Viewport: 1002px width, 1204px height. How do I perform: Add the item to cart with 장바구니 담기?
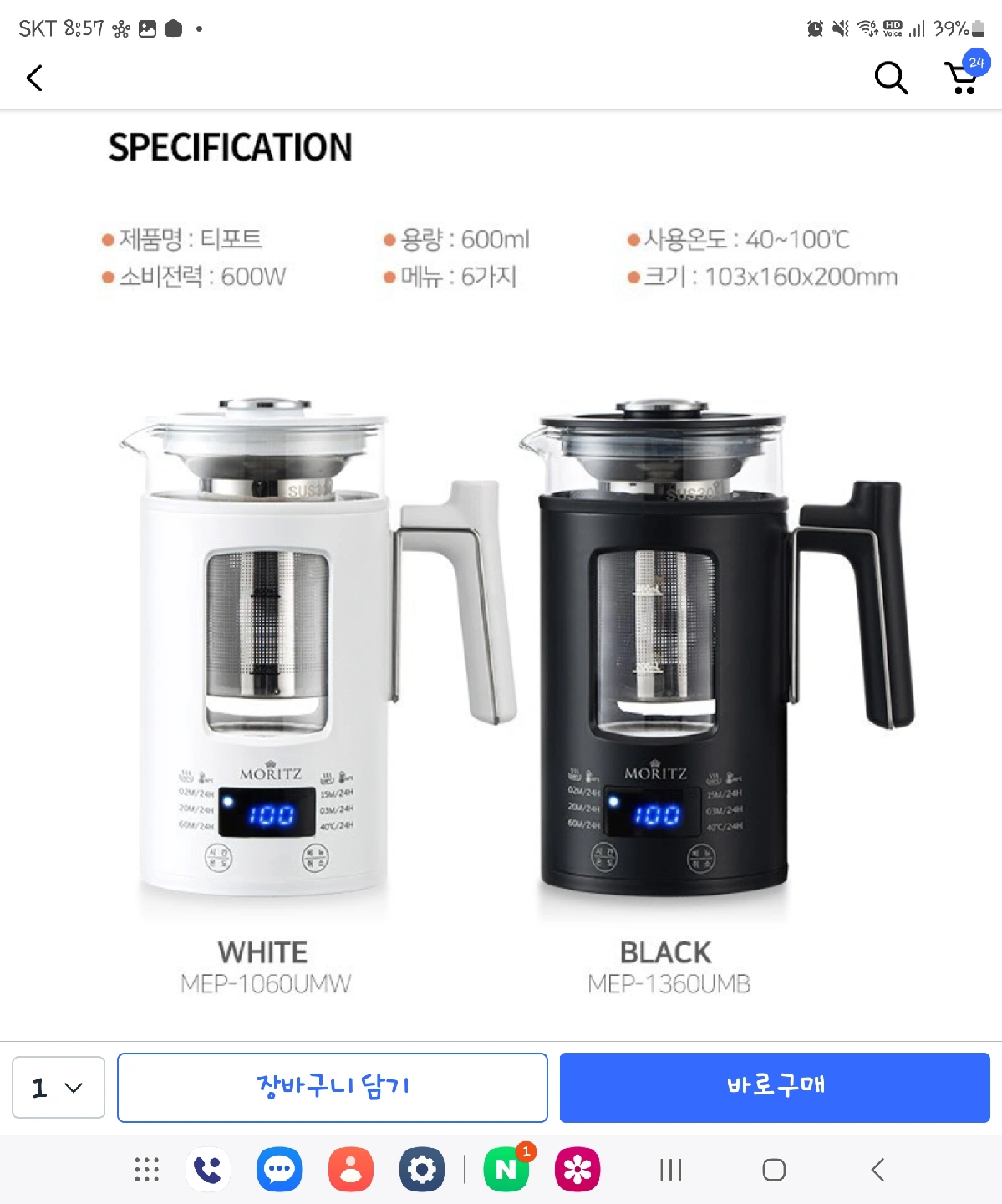pos(333,1087)
